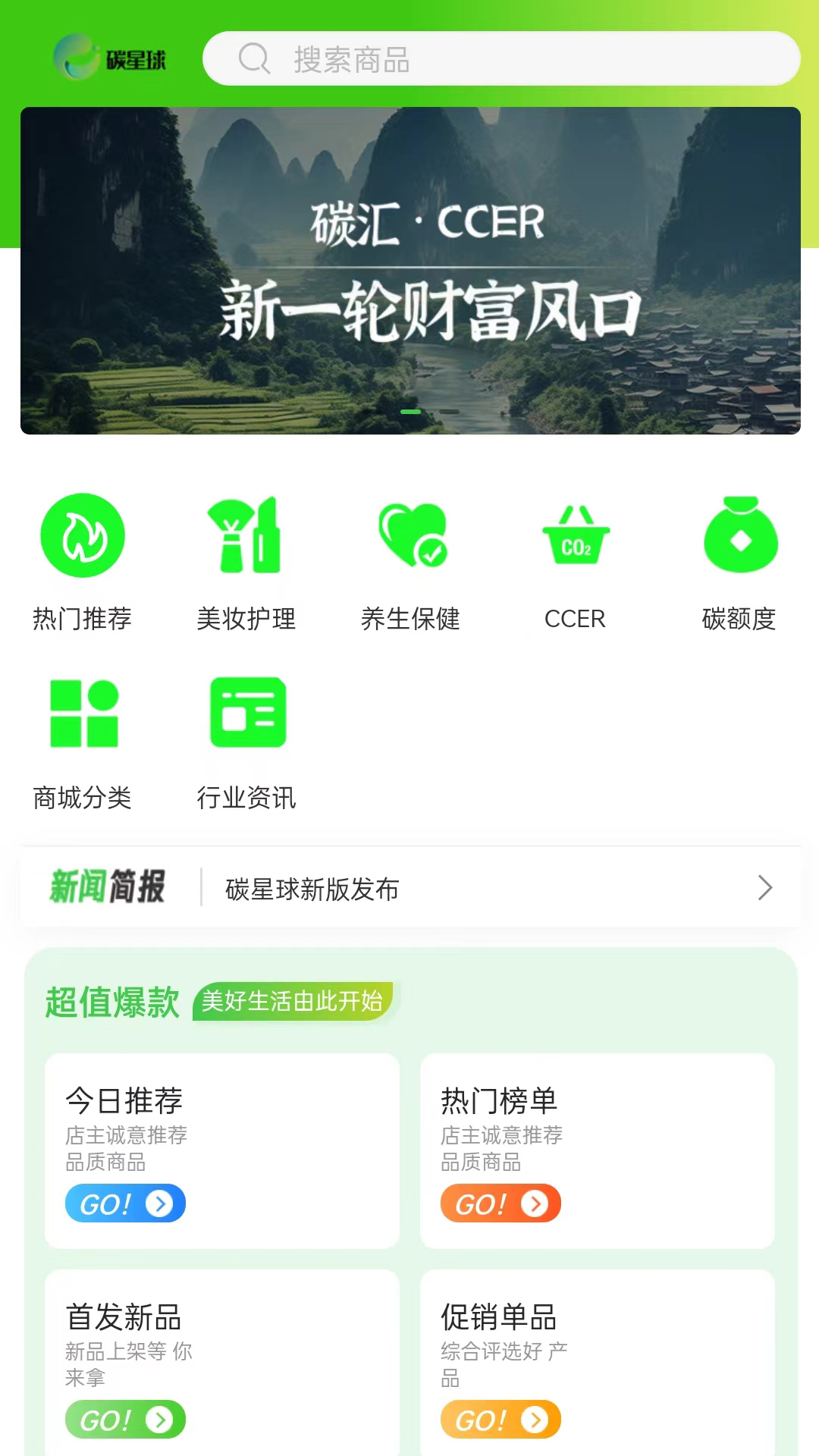Tap GO! on the 热门榜单 card
Screen dimensions: 819x1456
pos(500,1203)
